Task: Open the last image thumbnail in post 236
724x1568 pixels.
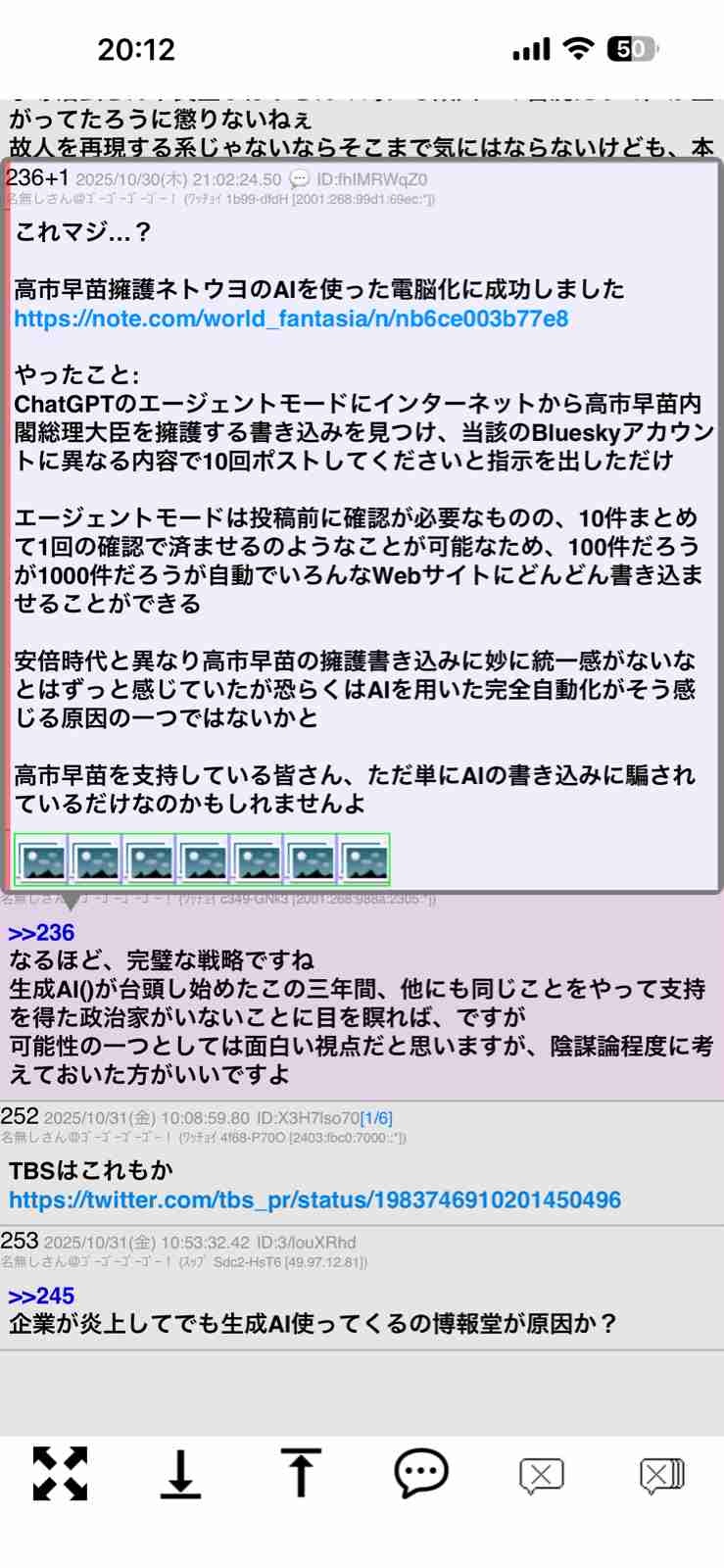Action: (363, 859)
